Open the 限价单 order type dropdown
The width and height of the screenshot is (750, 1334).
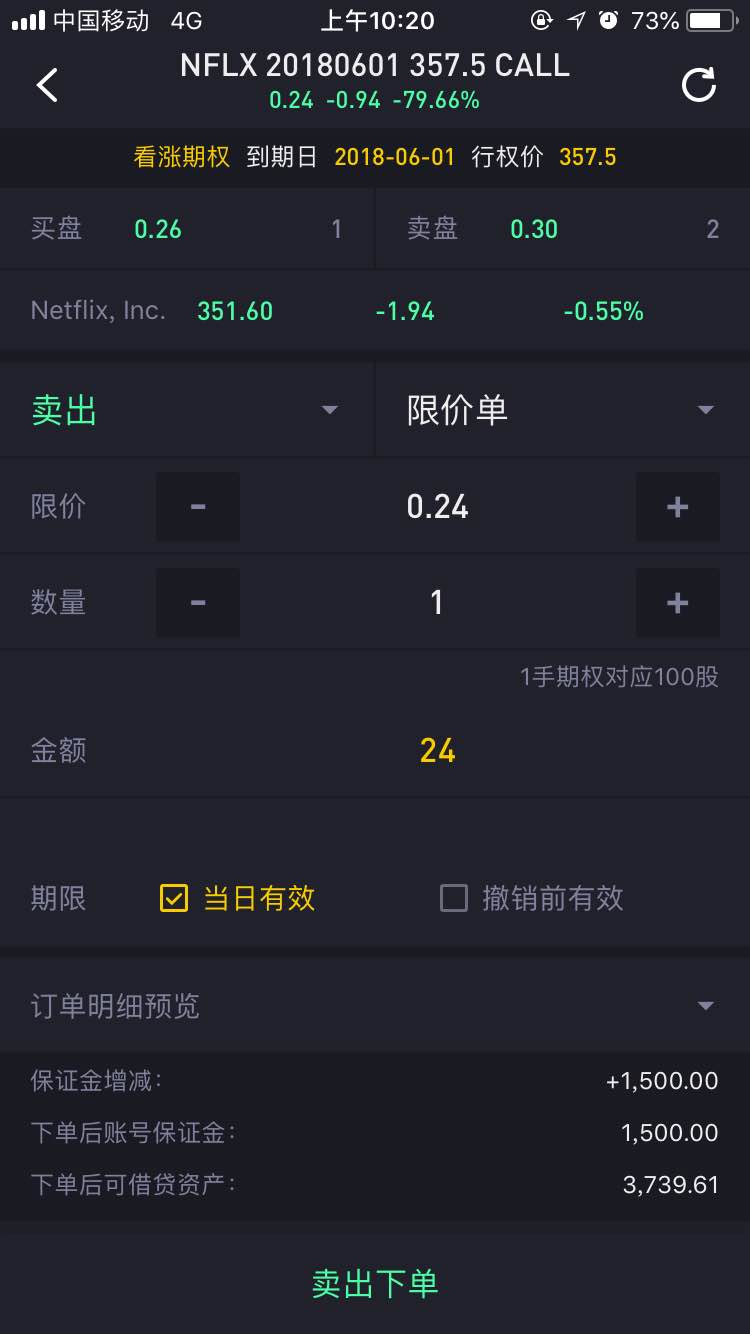click(x=563, y=410)
